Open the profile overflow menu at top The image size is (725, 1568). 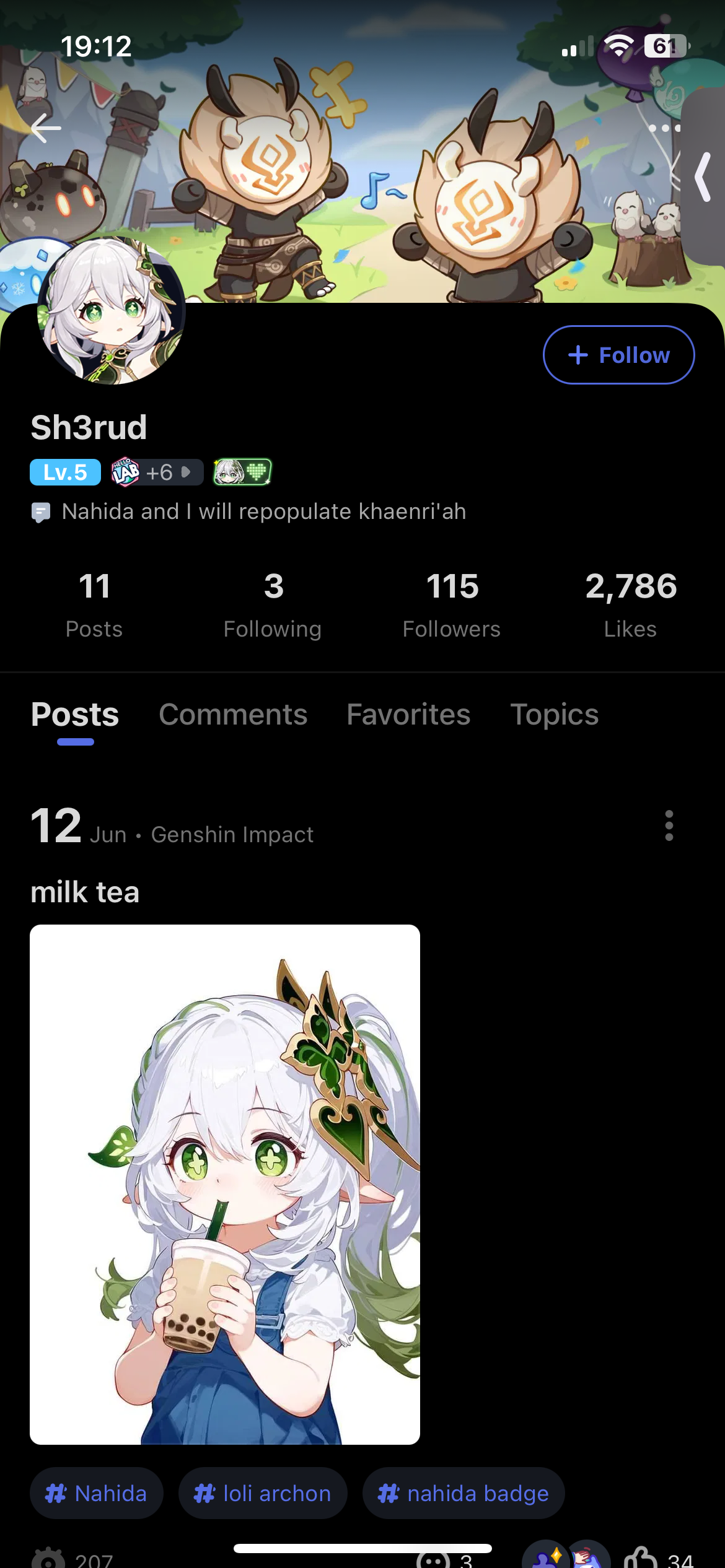663,128
